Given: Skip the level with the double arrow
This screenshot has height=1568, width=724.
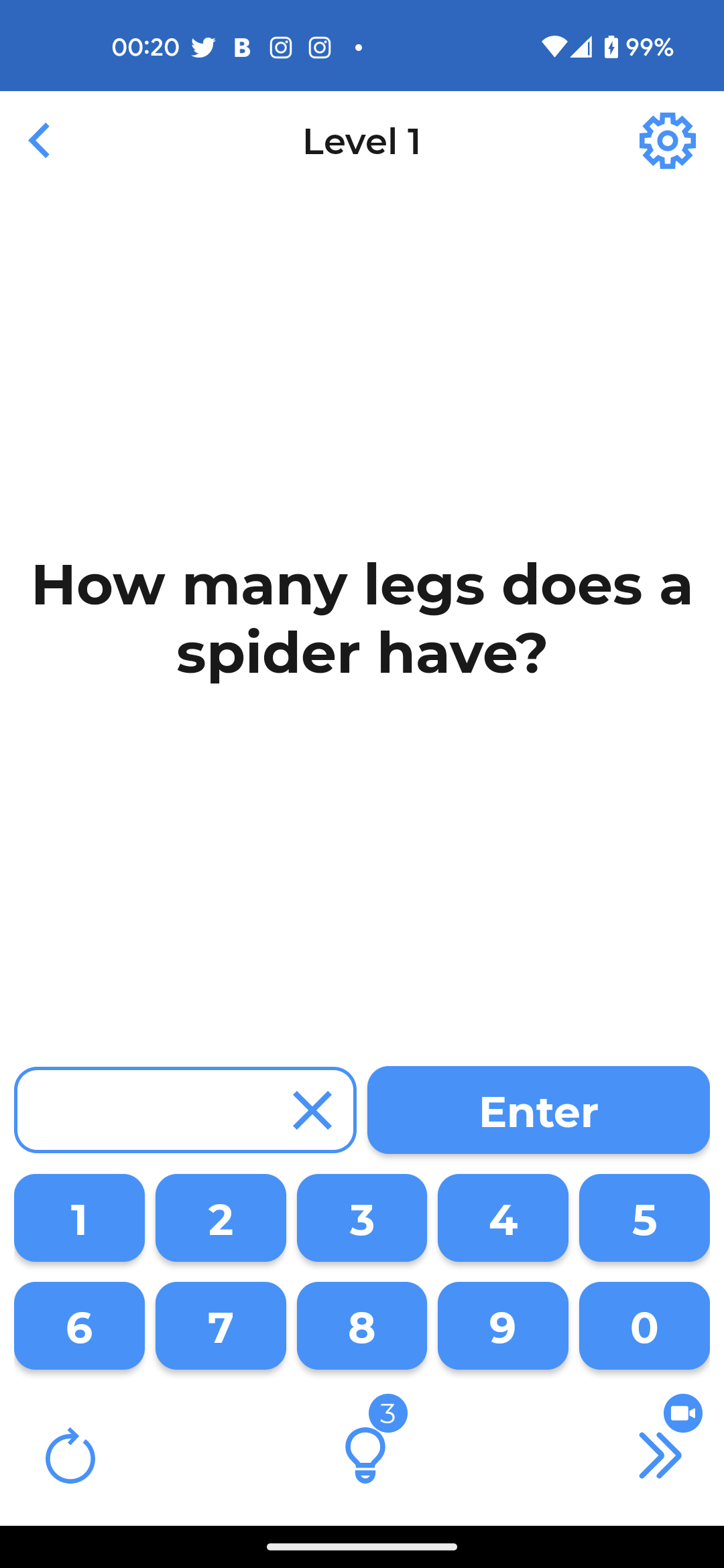Looking at the screenshot, I should tap(660, 1455).
